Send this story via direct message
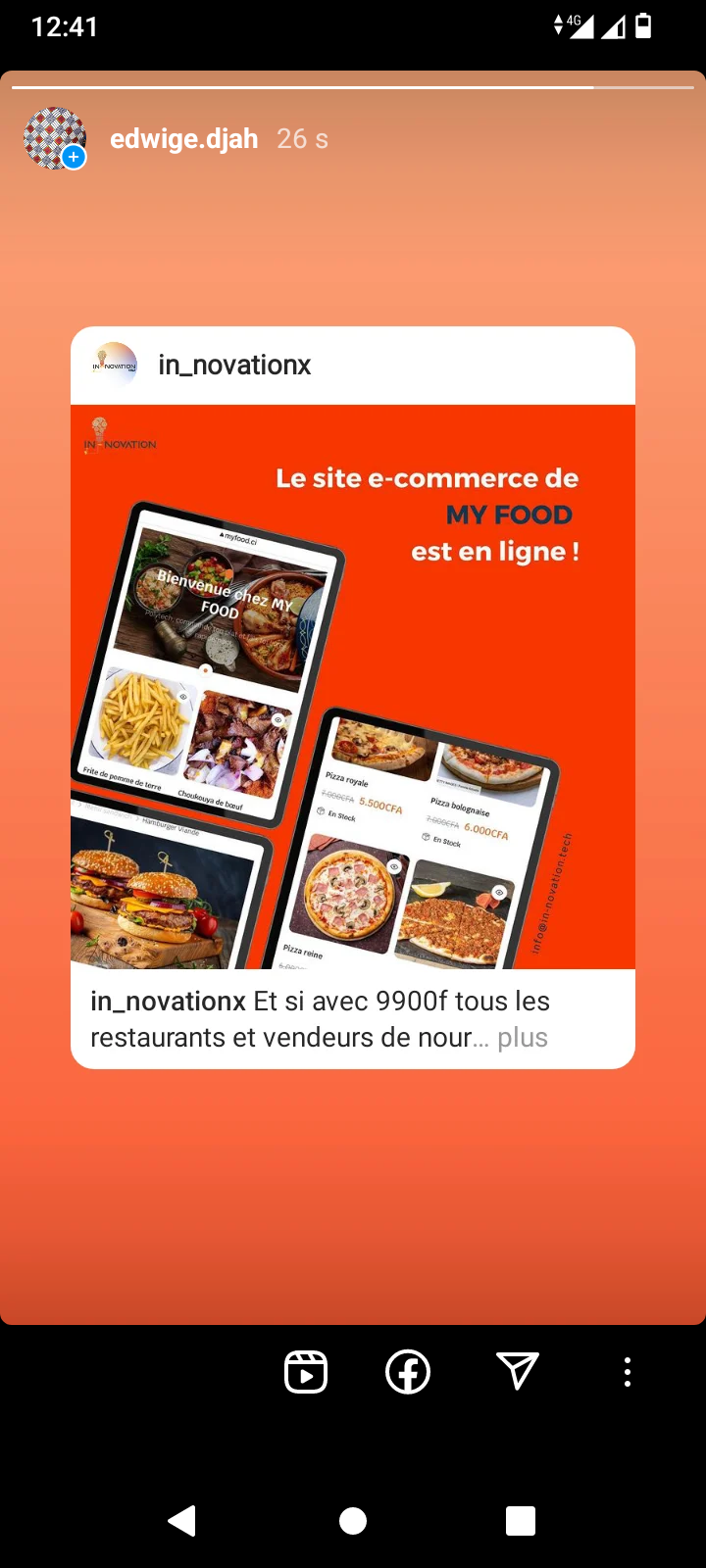The height and width of the screenshot is (1568, 706). (518, 1371)
